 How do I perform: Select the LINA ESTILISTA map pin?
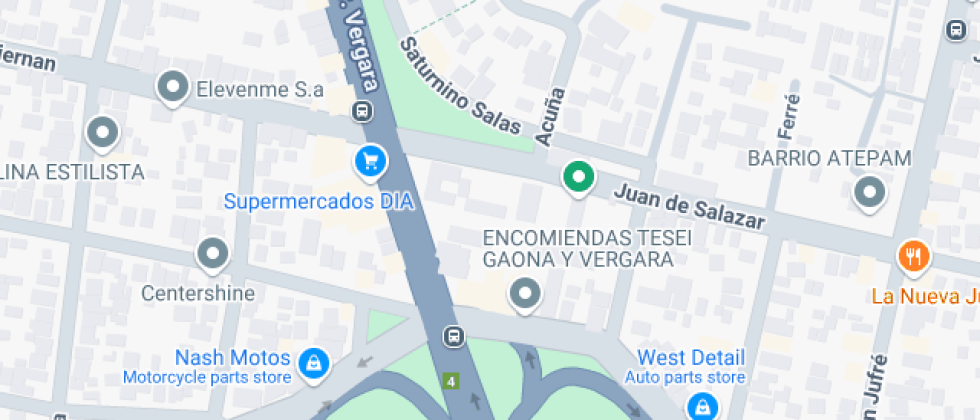click(102, 132)
